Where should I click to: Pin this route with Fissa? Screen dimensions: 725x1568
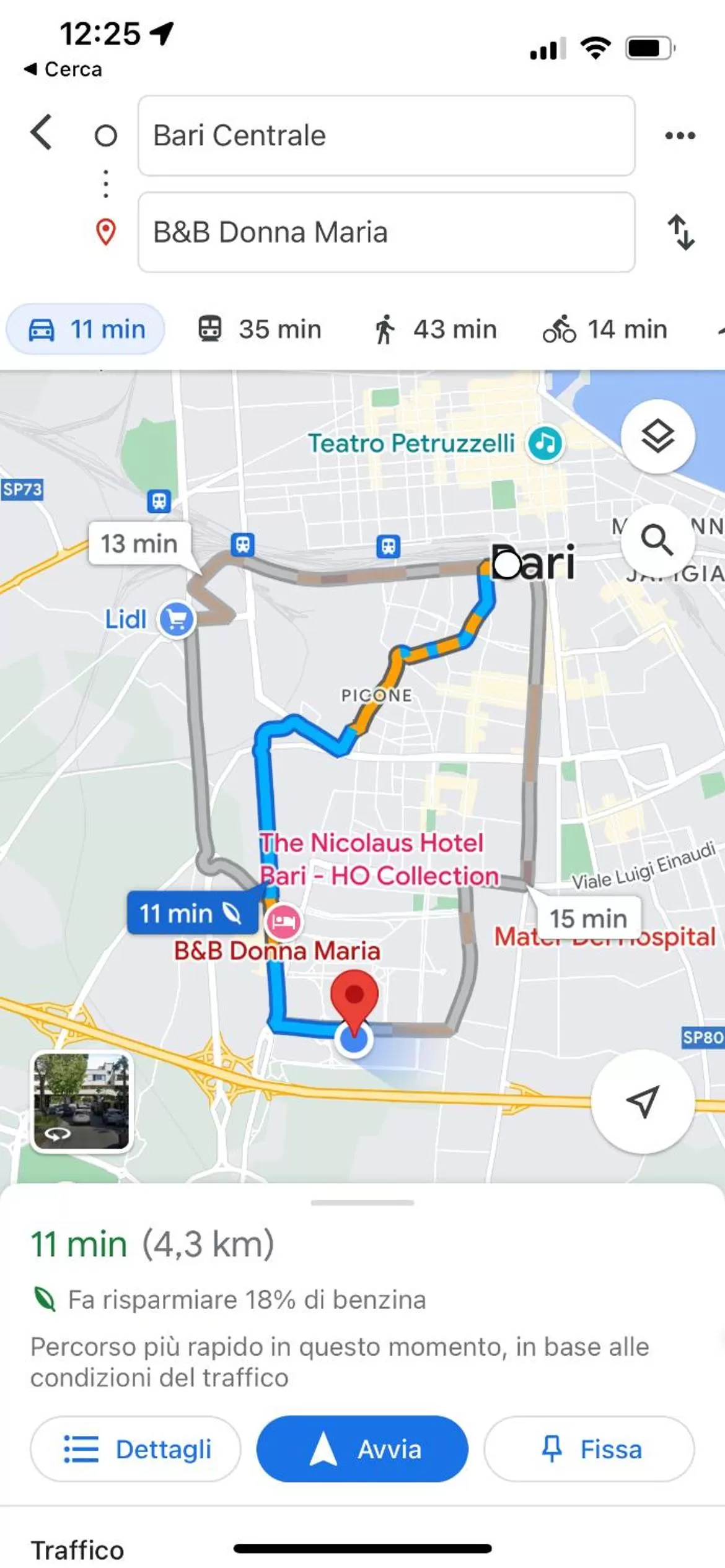(x=589, y=1449)
